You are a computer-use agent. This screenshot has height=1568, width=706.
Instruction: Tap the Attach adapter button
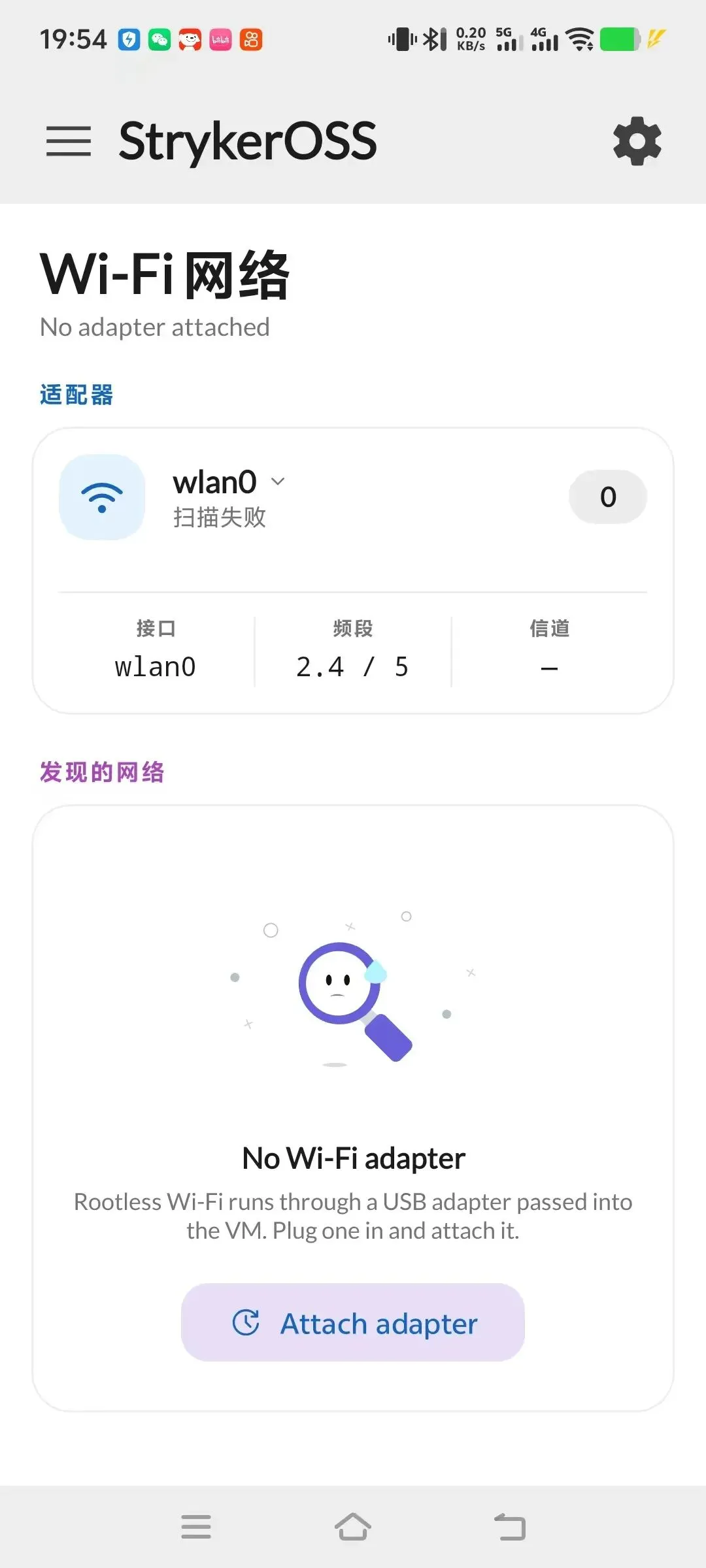pos(353,1323)
